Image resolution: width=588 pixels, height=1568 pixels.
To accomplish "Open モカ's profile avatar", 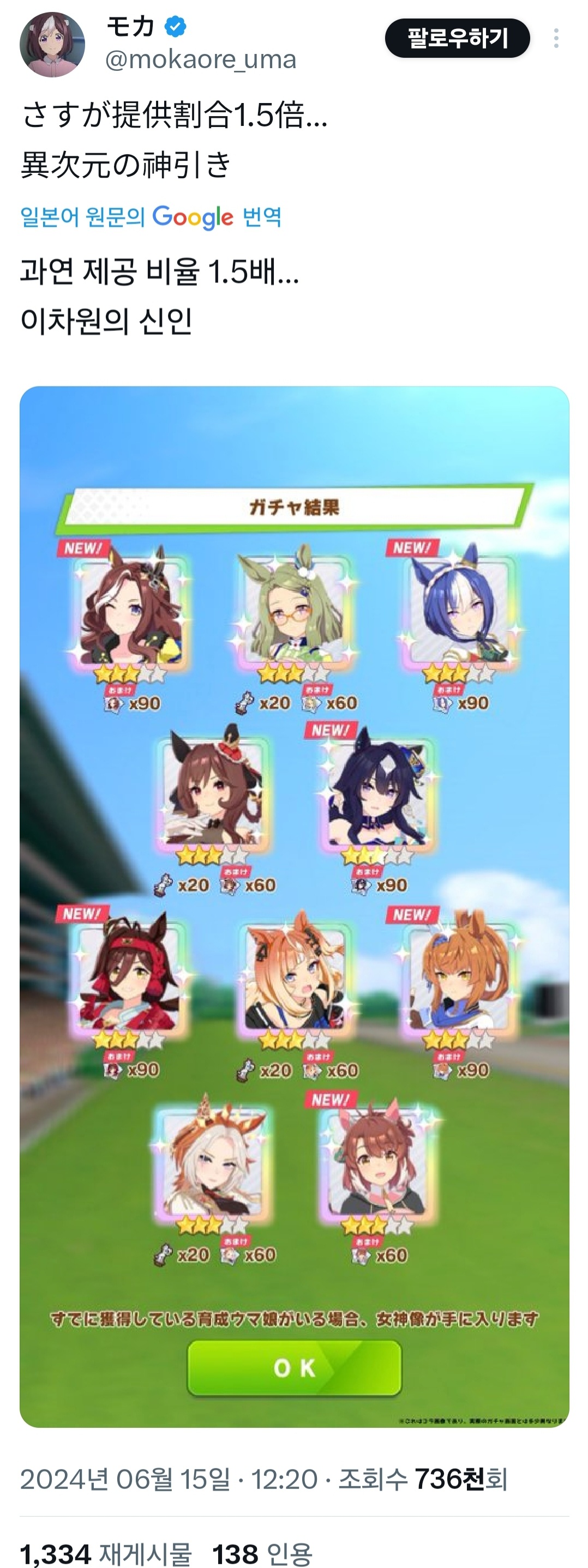I will [x=52, y=45].
